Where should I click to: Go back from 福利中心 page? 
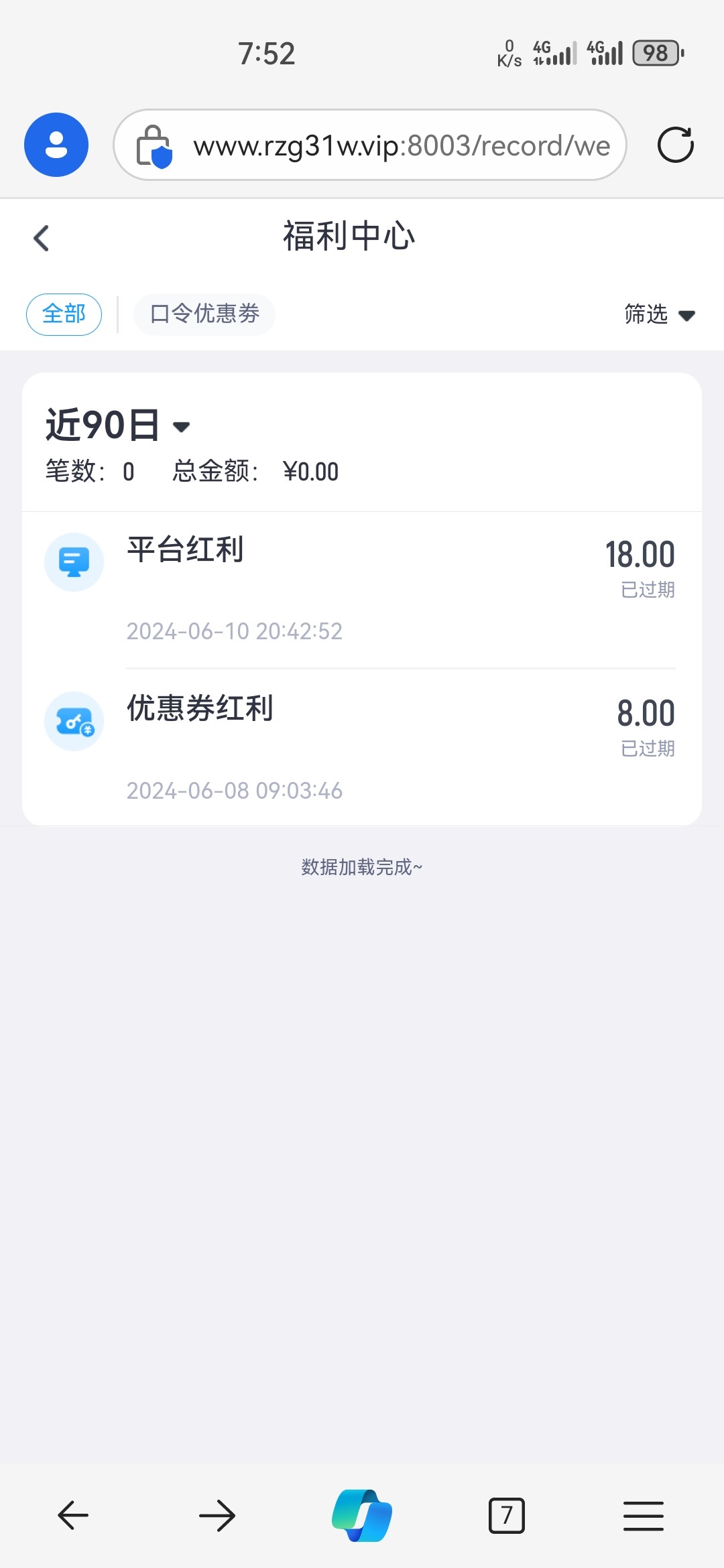pos(42,238)
